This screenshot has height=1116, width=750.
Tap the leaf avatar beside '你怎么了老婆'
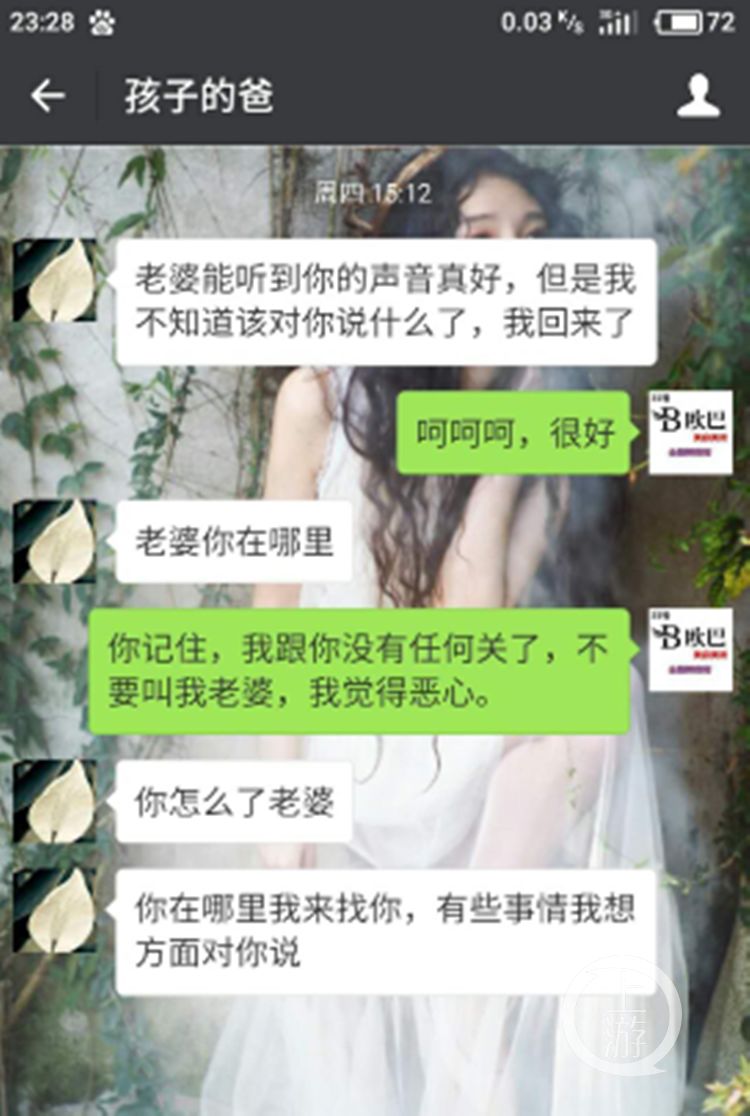pyautogui.click(x=55, y=801)
